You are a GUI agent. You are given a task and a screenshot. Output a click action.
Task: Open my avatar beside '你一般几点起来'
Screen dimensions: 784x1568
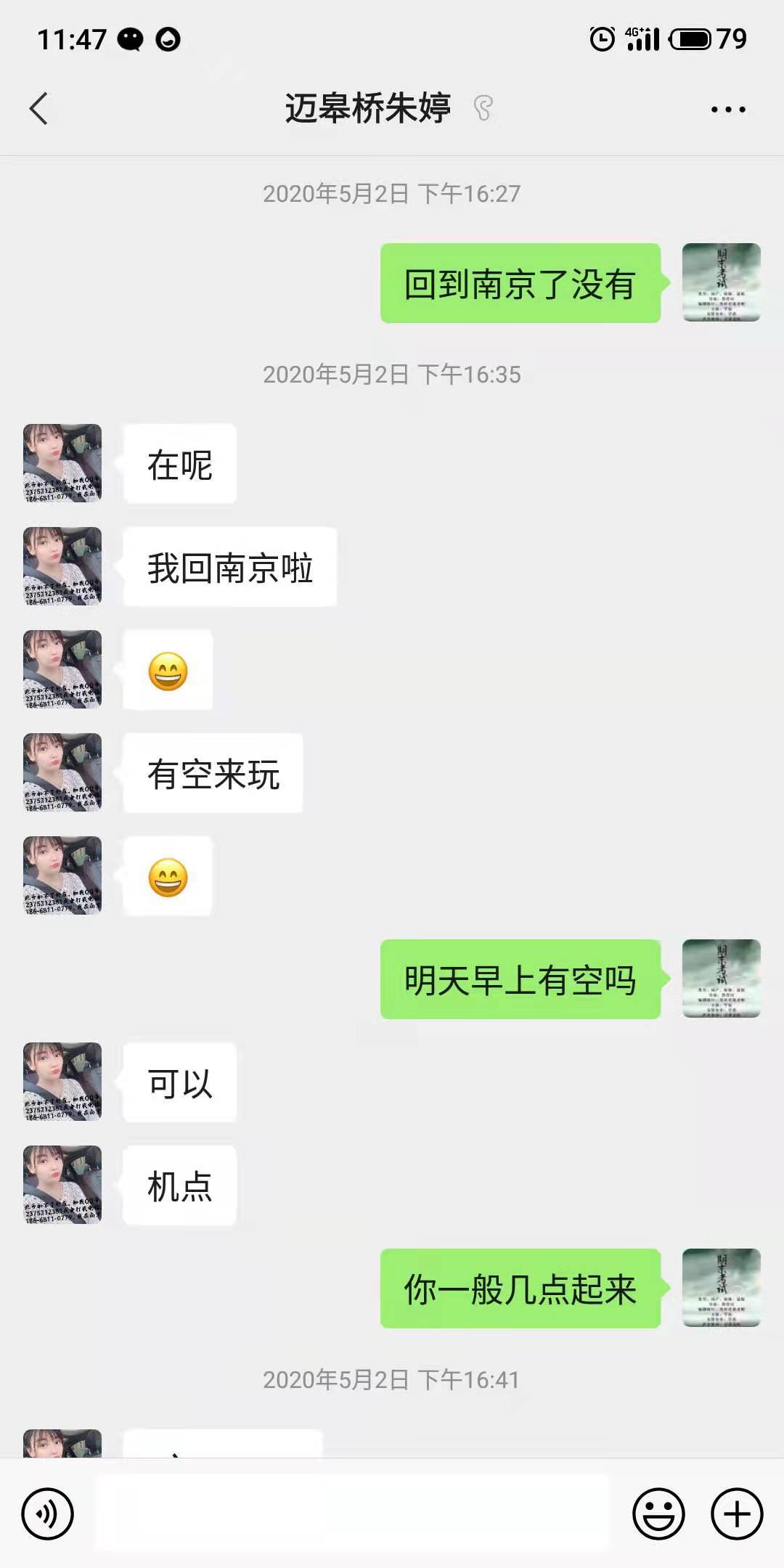pyautogui.click(x=721, y=1288)
